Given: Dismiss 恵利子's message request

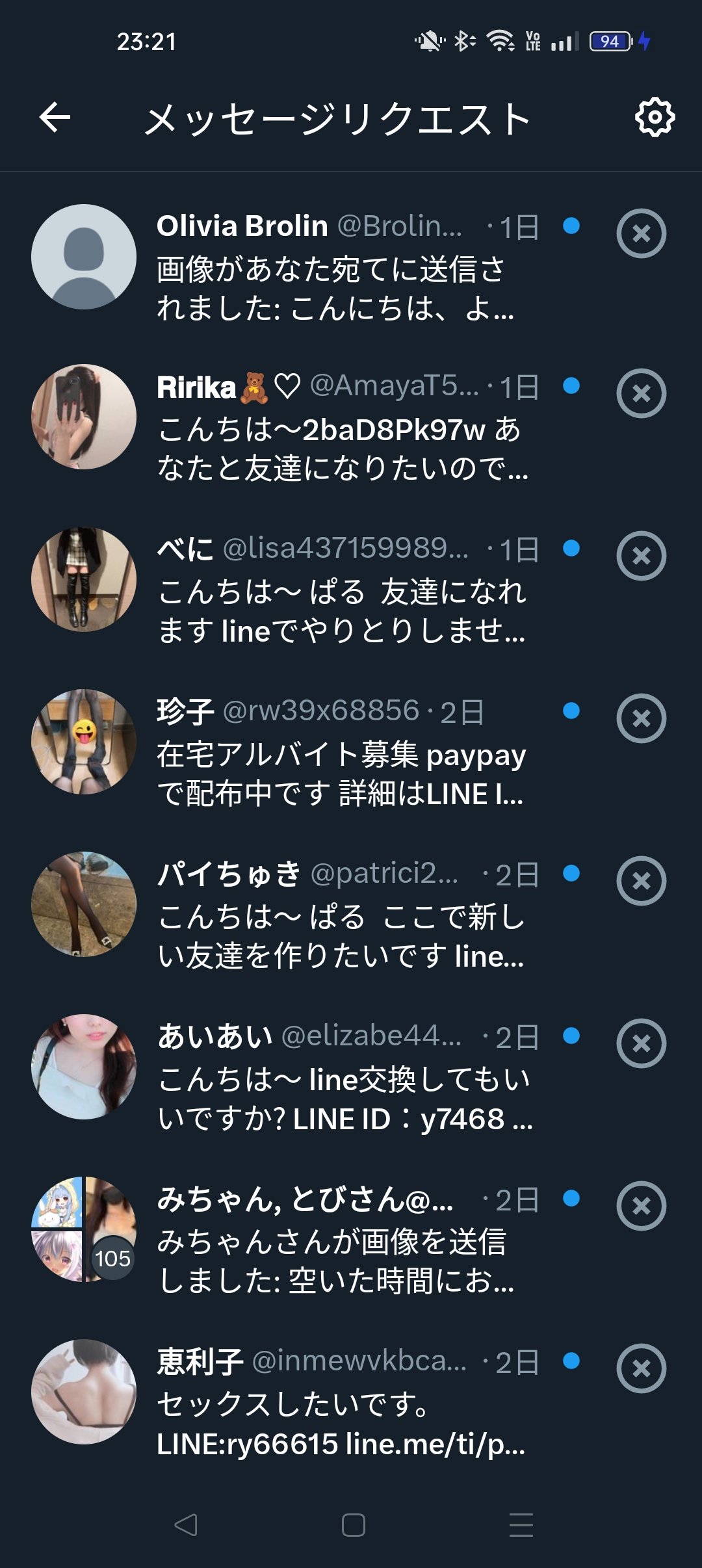Looking at the screenshot, I should (x=641, y=1368).
